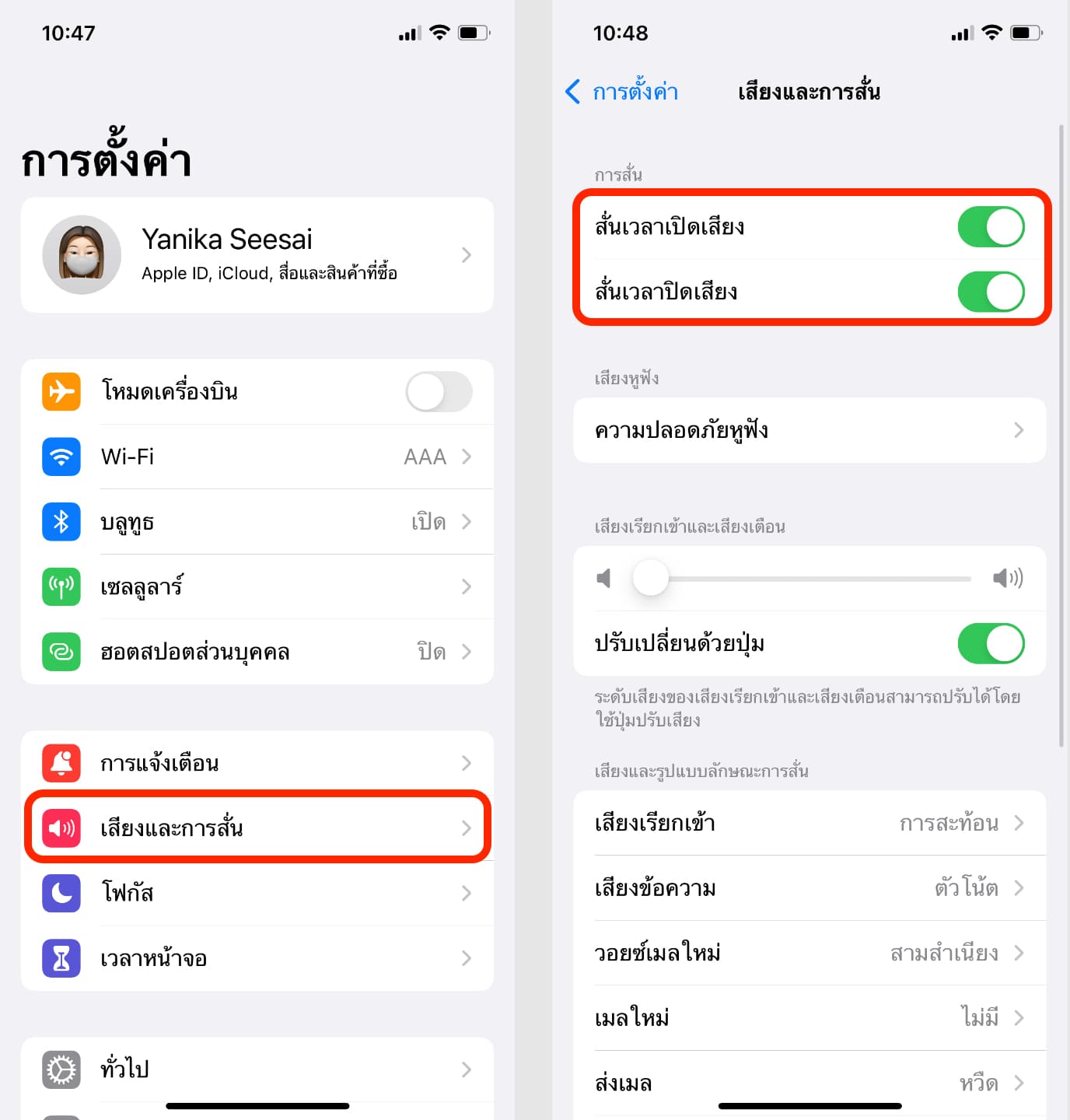1070x1120 pixels.
Task: Open ทั่วไป settings
Action: (x=257, y=1069)
